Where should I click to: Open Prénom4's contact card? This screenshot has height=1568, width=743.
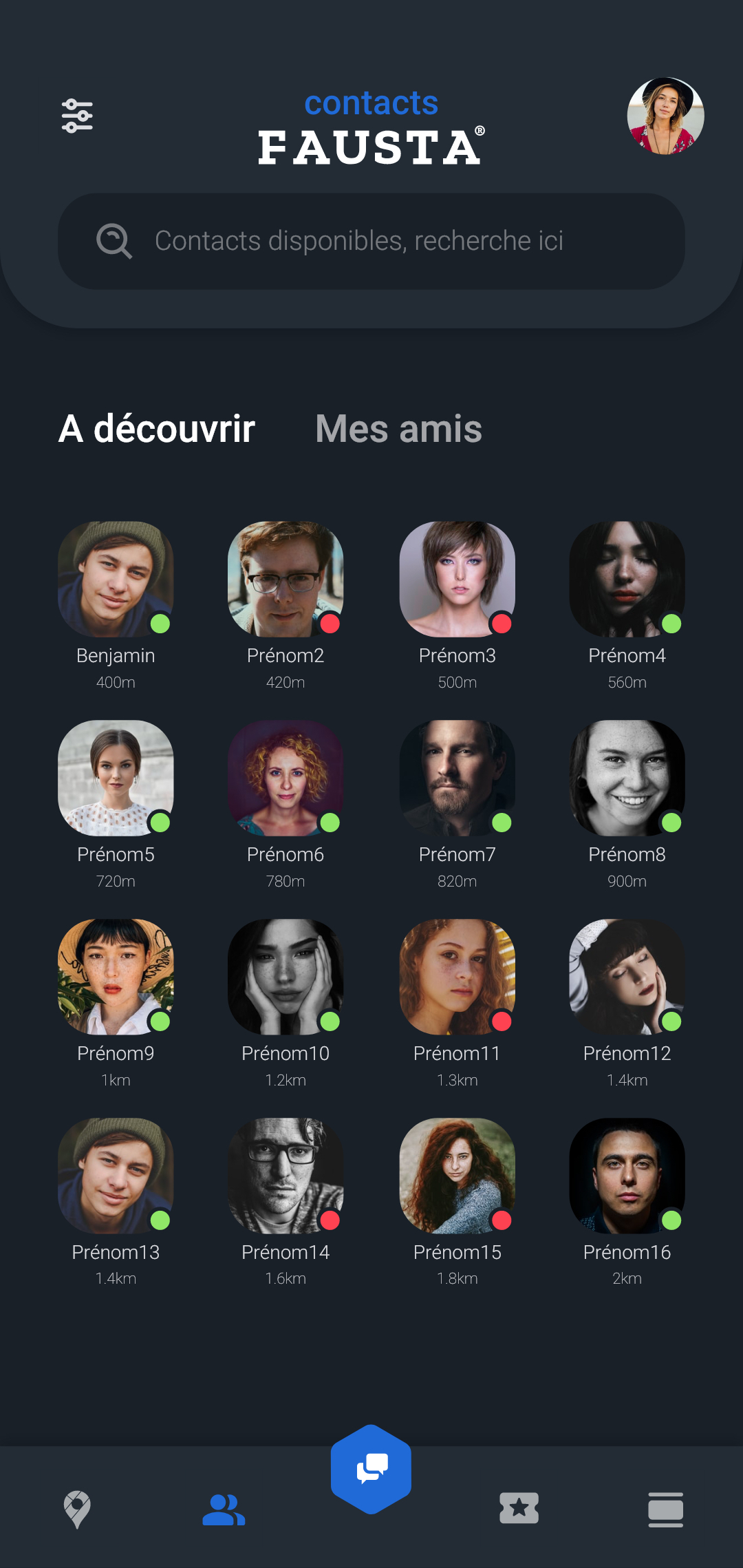[627, 580]
